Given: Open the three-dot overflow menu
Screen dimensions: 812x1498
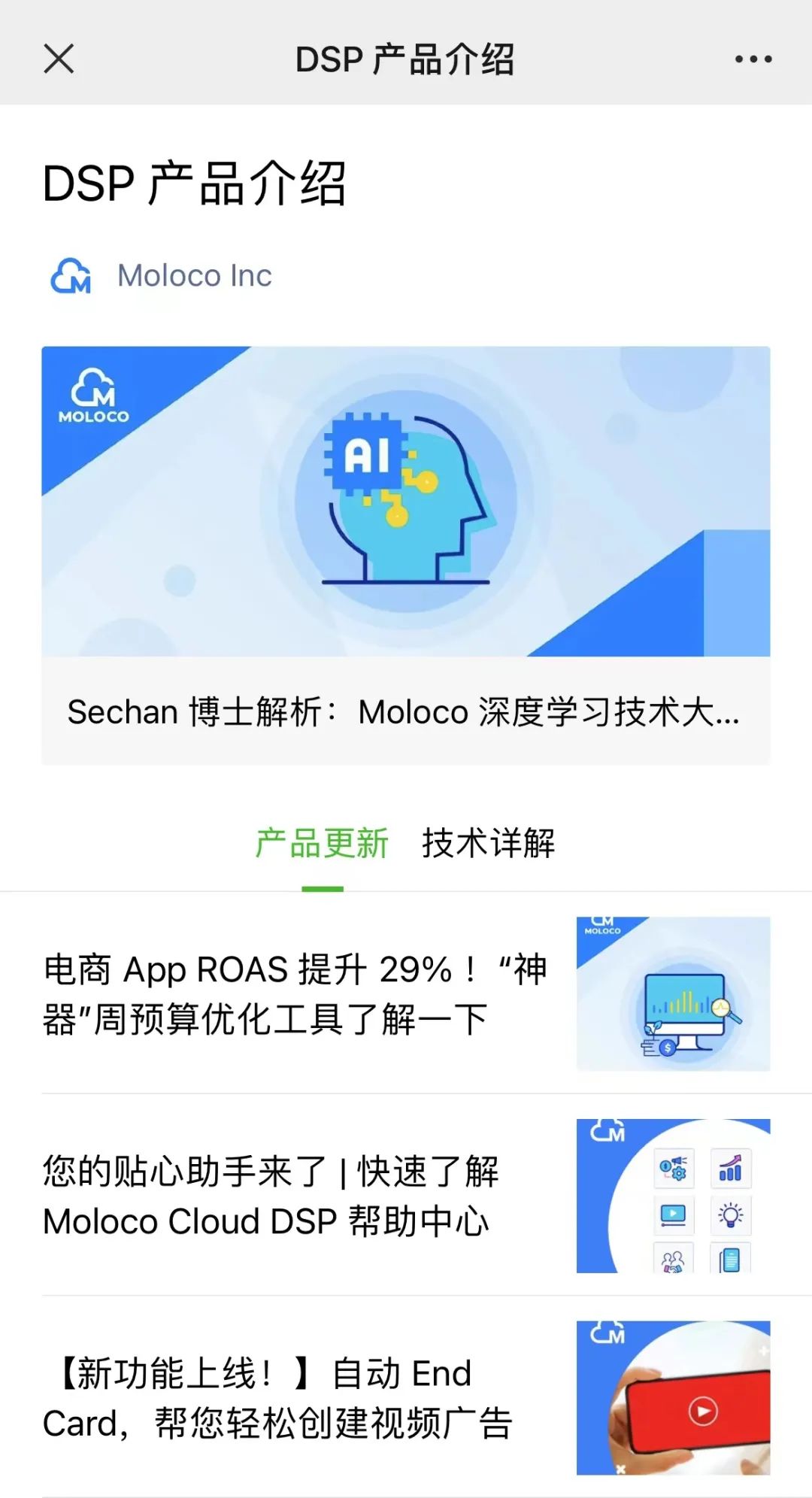Looking at the screenshot, I should [753, 59].
